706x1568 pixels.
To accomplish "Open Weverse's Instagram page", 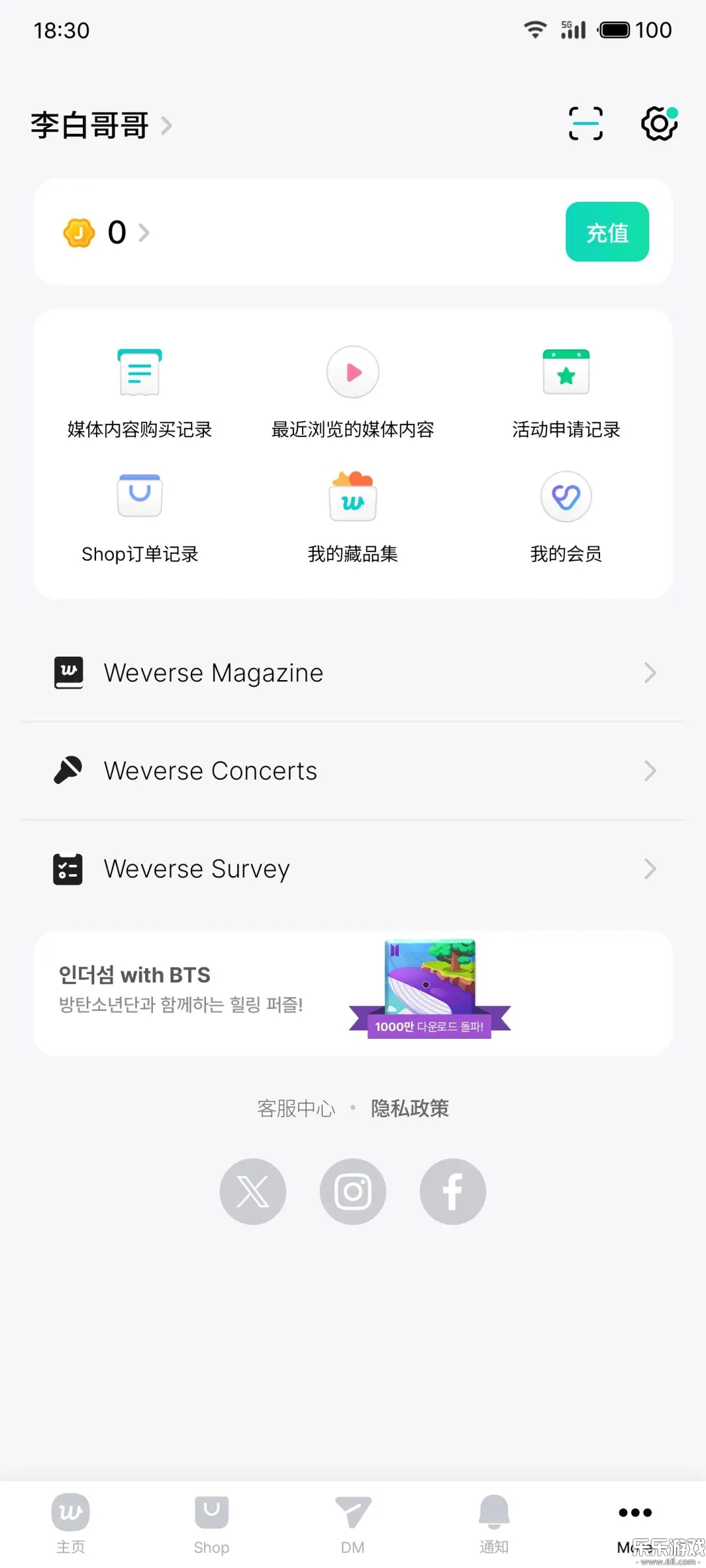I will [352, 1191].
